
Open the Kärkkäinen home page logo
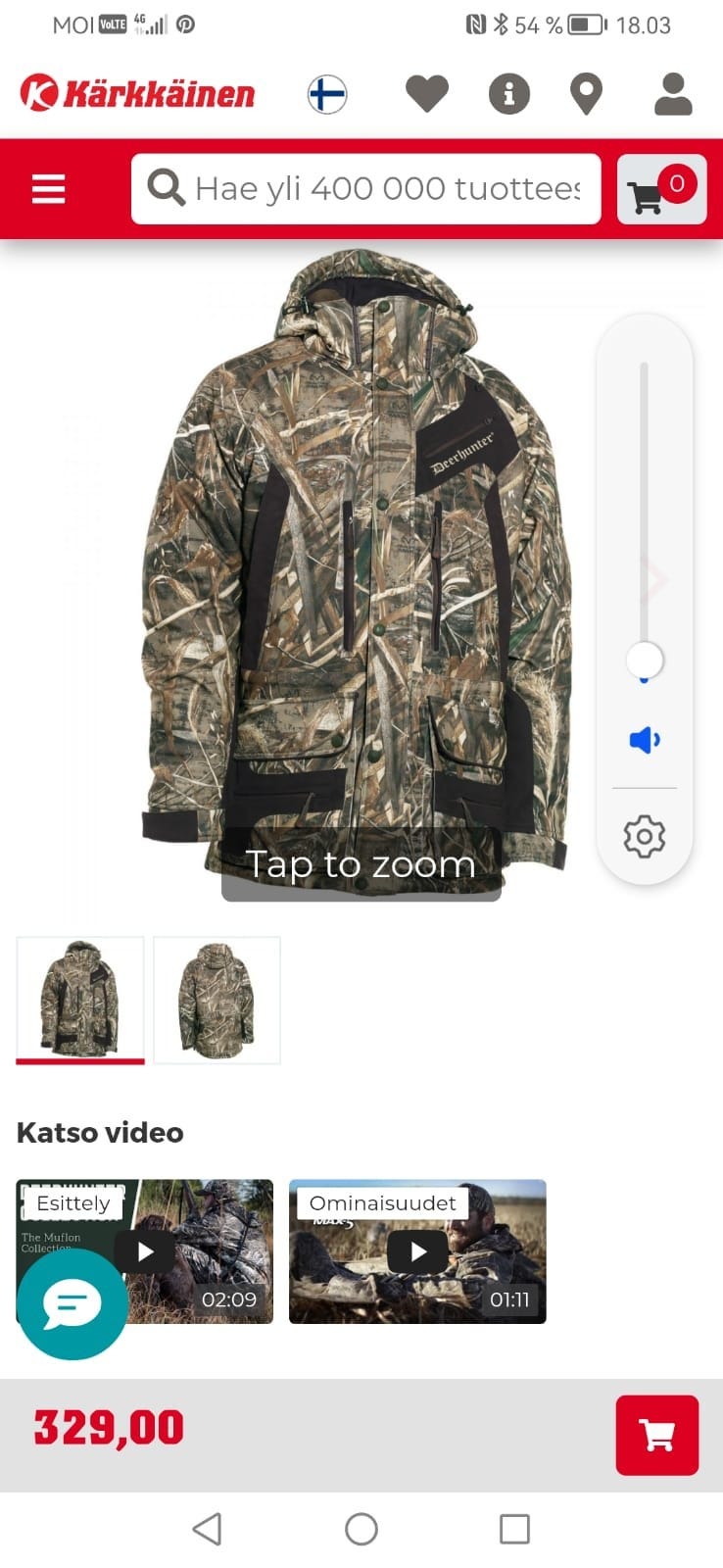(x=137, y=94)
